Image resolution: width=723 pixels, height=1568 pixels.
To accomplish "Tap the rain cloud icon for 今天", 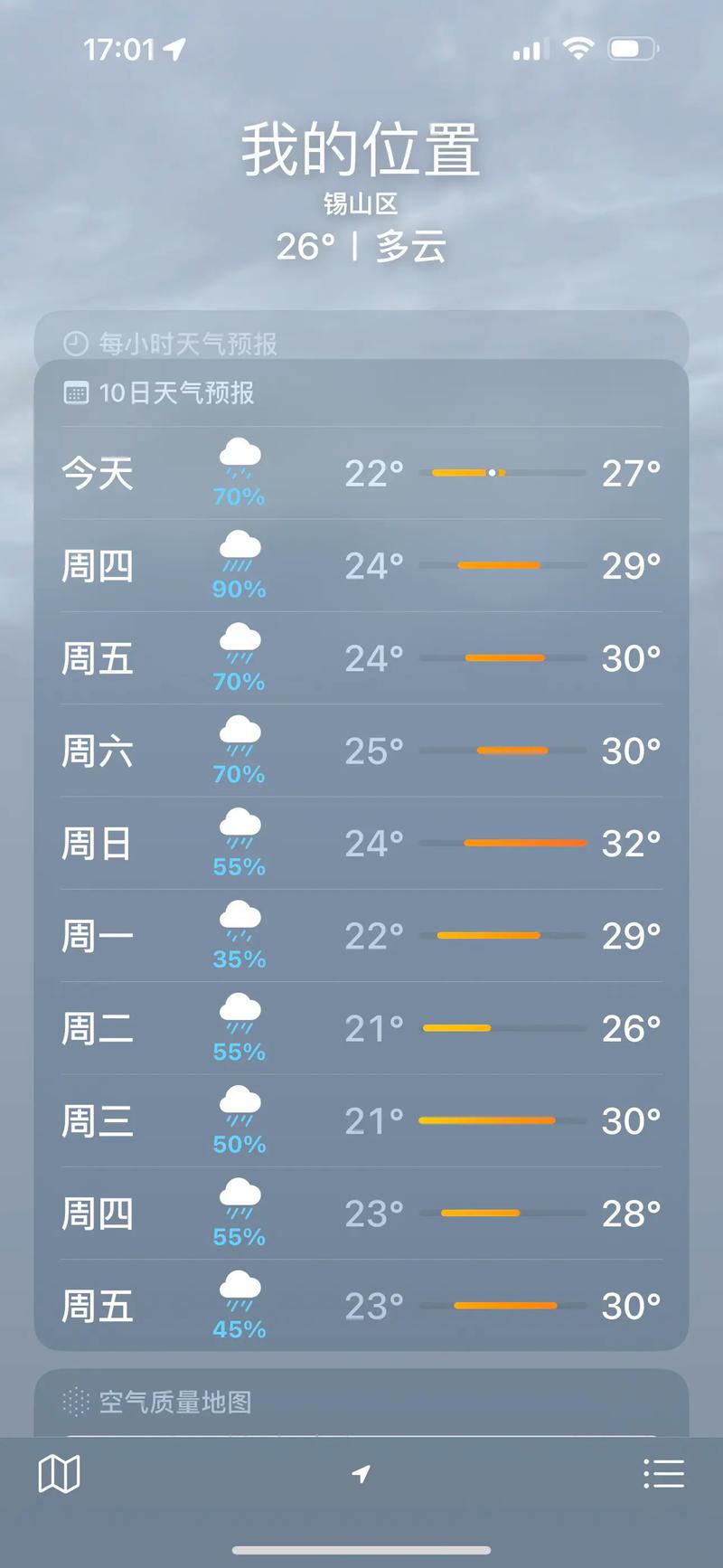I will coord(239,459).
